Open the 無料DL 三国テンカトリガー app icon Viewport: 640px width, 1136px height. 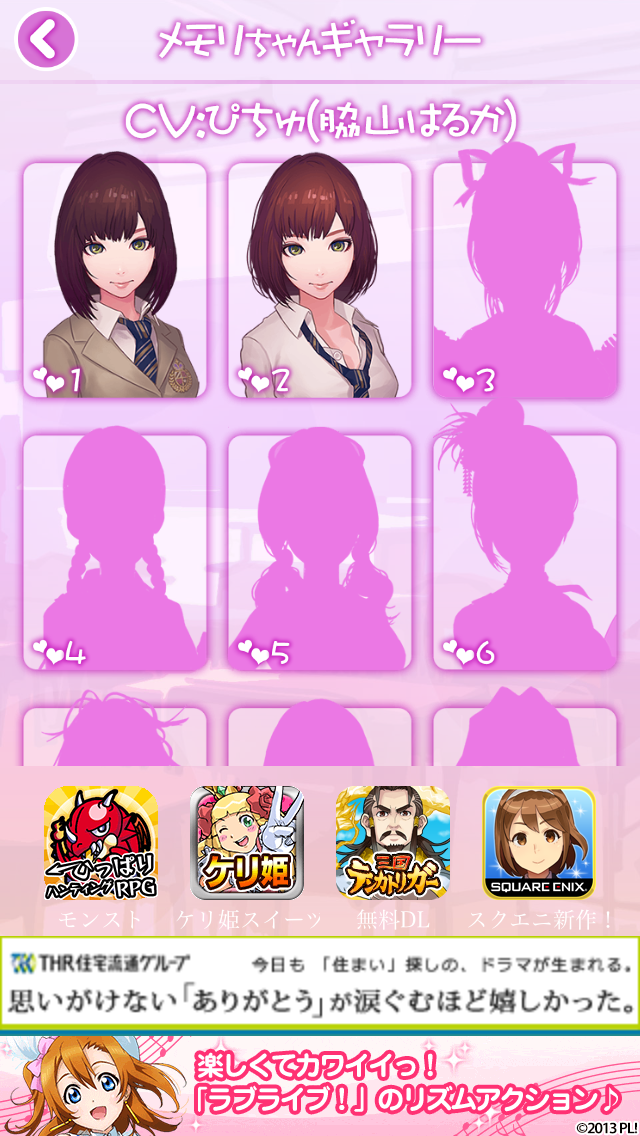(393, 843)
